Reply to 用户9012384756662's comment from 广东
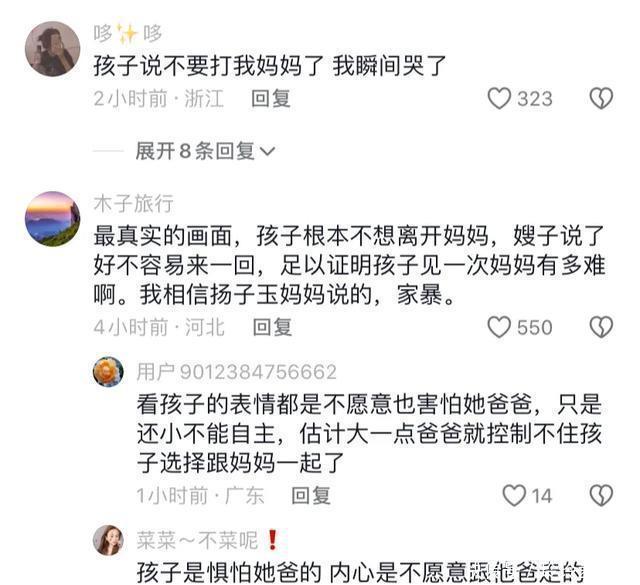Viewport: 640px width, 585px height. (311, 496)
